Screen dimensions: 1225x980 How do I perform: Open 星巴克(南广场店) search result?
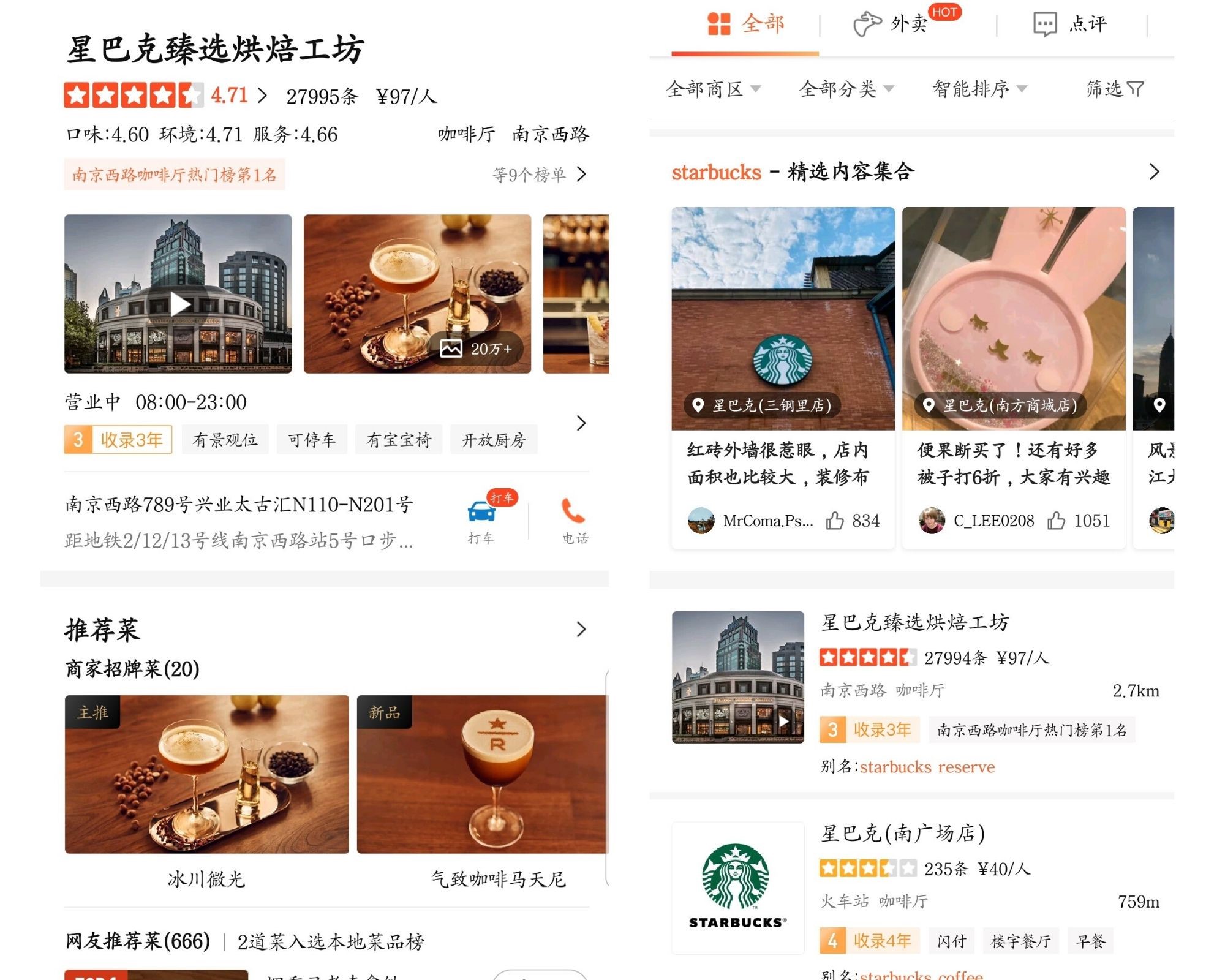tap(903, 834)
